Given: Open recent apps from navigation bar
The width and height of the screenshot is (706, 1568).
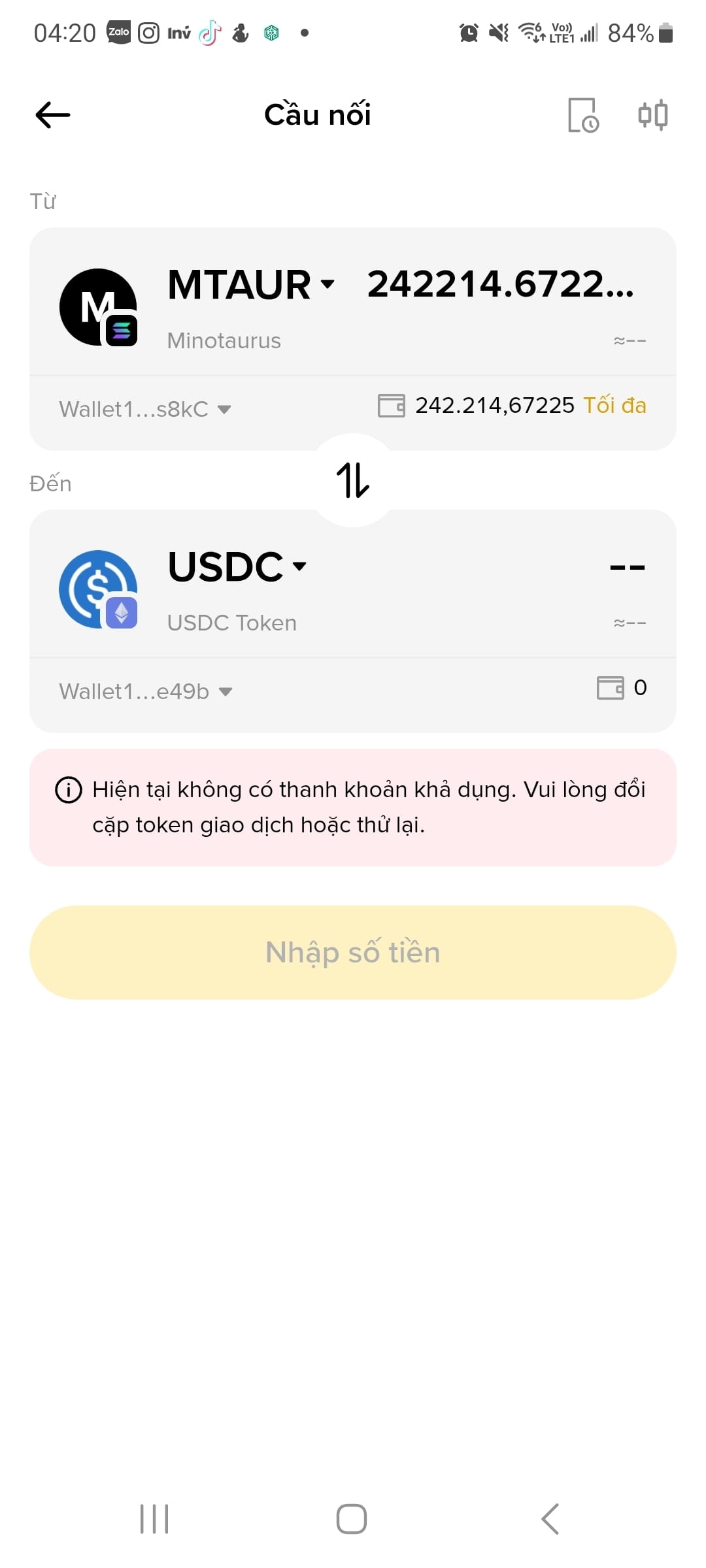Looking at the screenshot, I should 154,1518.
